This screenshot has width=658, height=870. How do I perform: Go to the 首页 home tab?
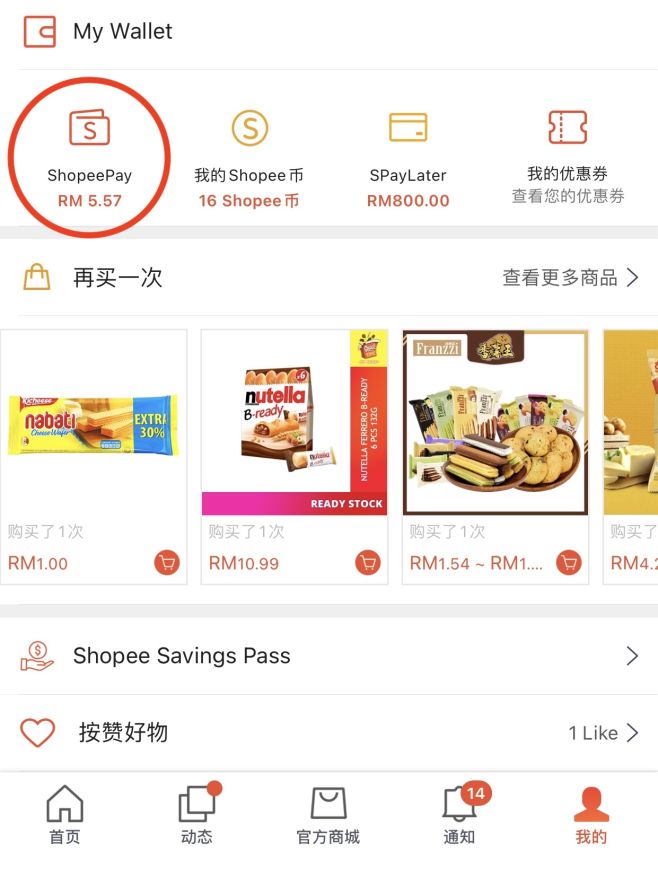(x=65, y=816)
